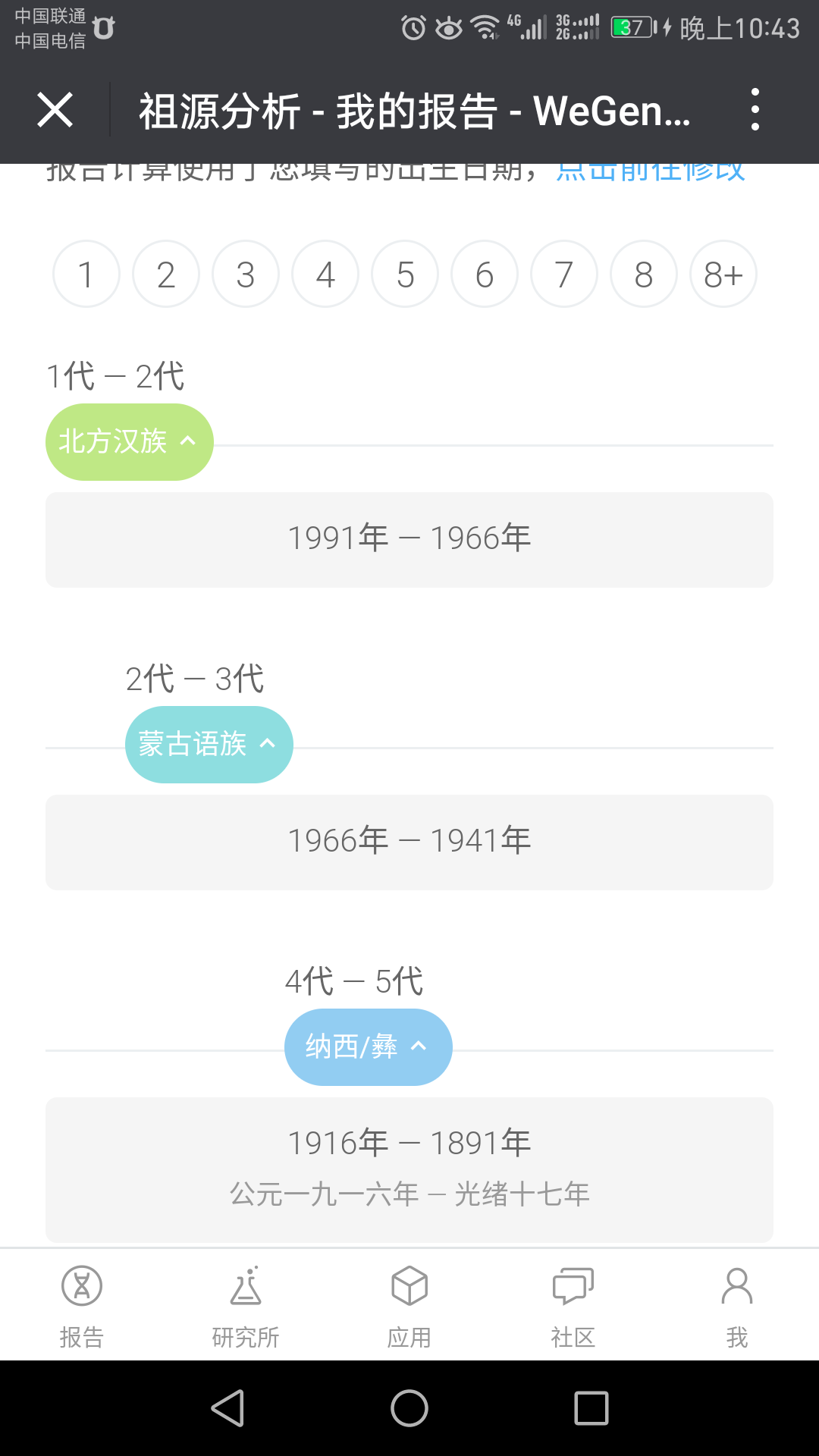The width and height of the screenshot is (819, 1456).
Task: Select generation circle 7
Action: (x=564, y=274)
